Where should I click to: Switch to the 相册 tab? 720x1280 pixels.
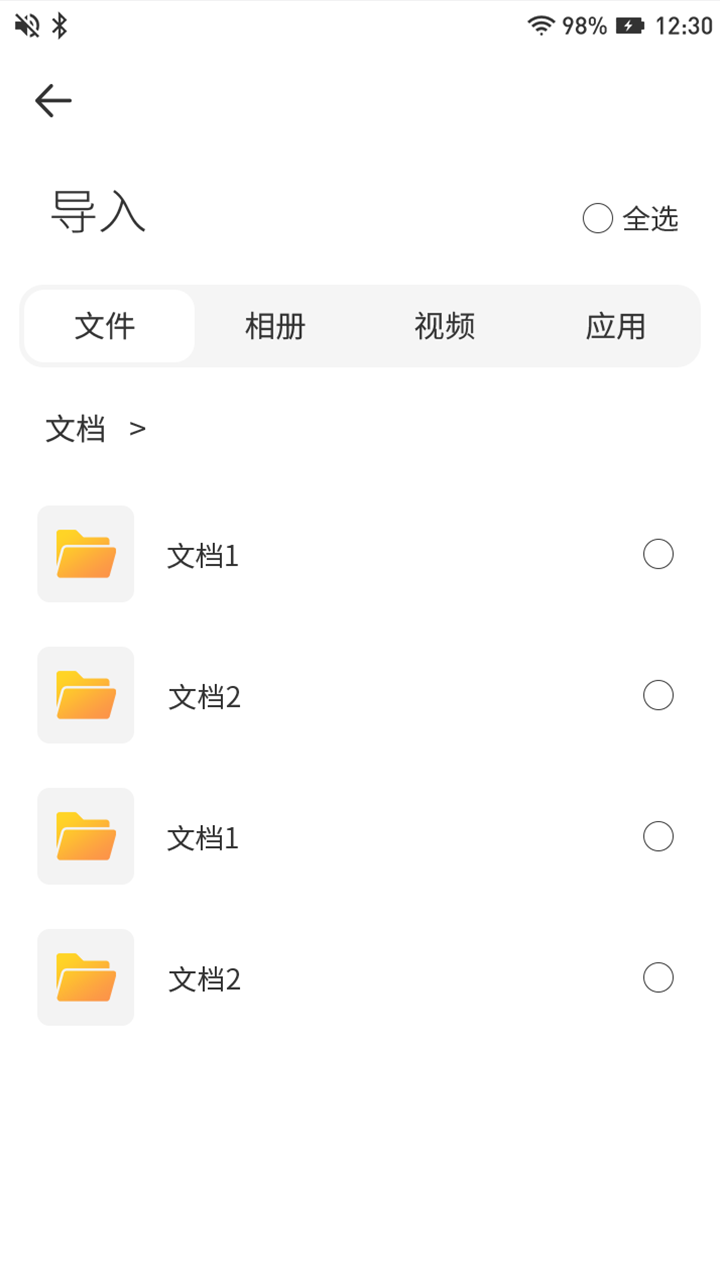[274, 326]
